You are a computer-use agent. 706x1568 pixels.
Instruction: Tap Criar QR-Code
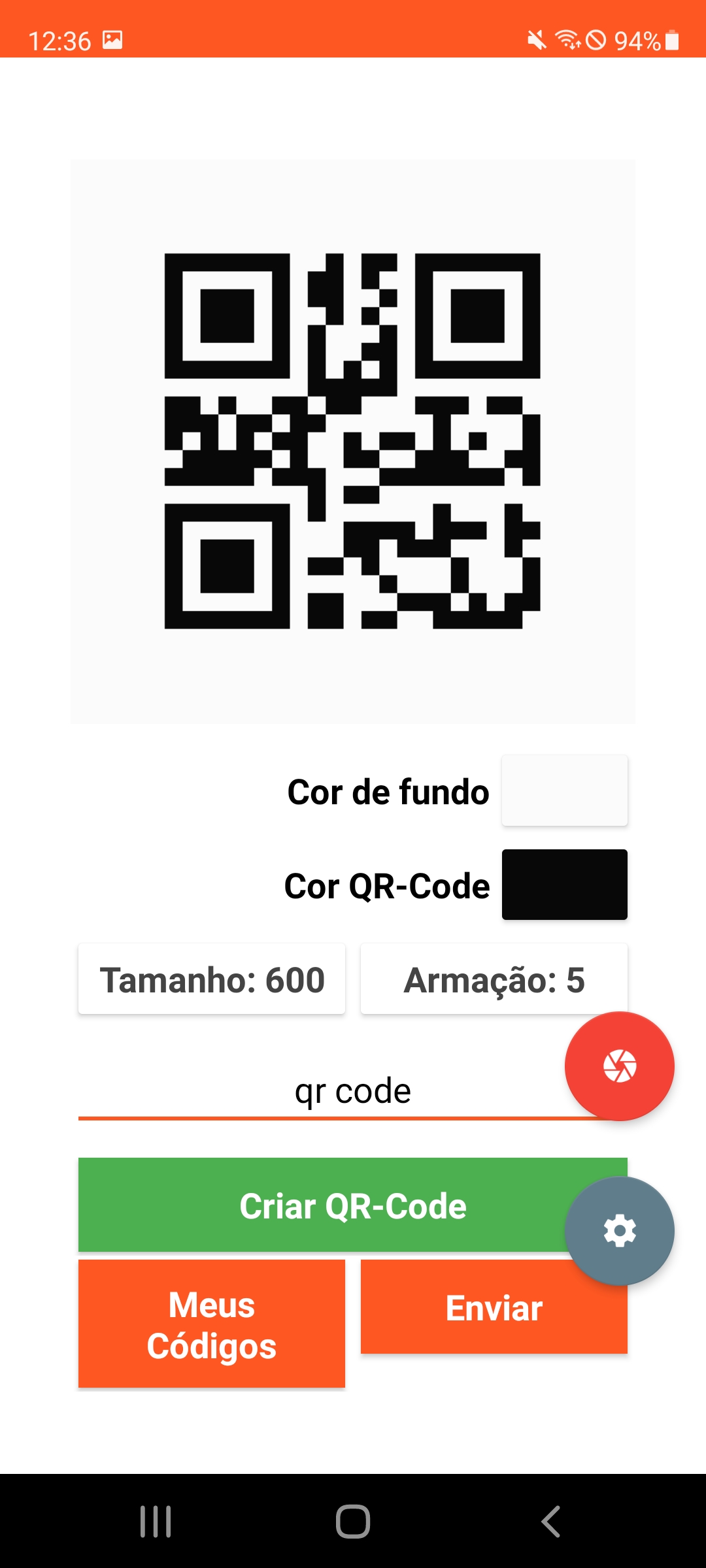coord(353,1205)
